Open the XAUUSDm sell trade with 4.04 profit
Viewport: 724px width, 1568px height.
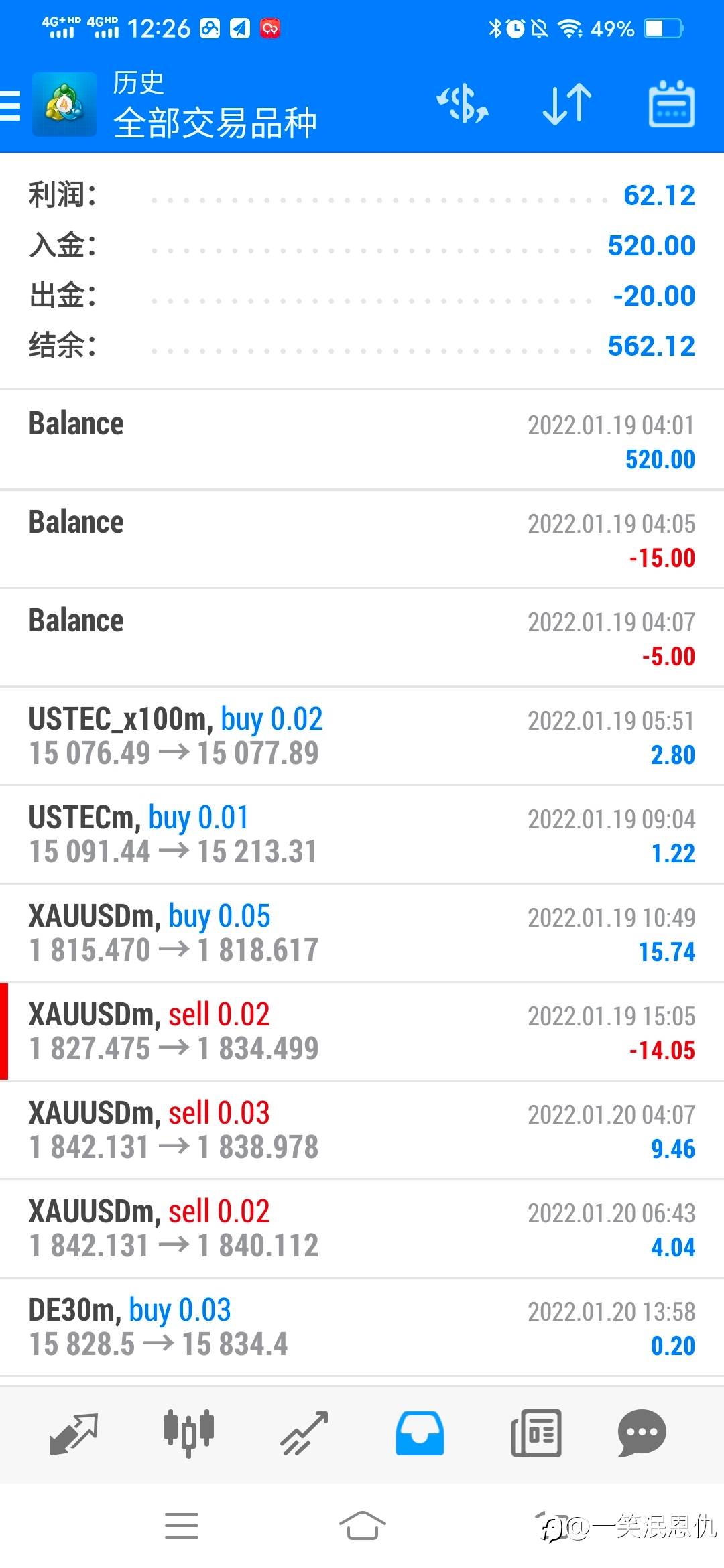[362, 1228]
